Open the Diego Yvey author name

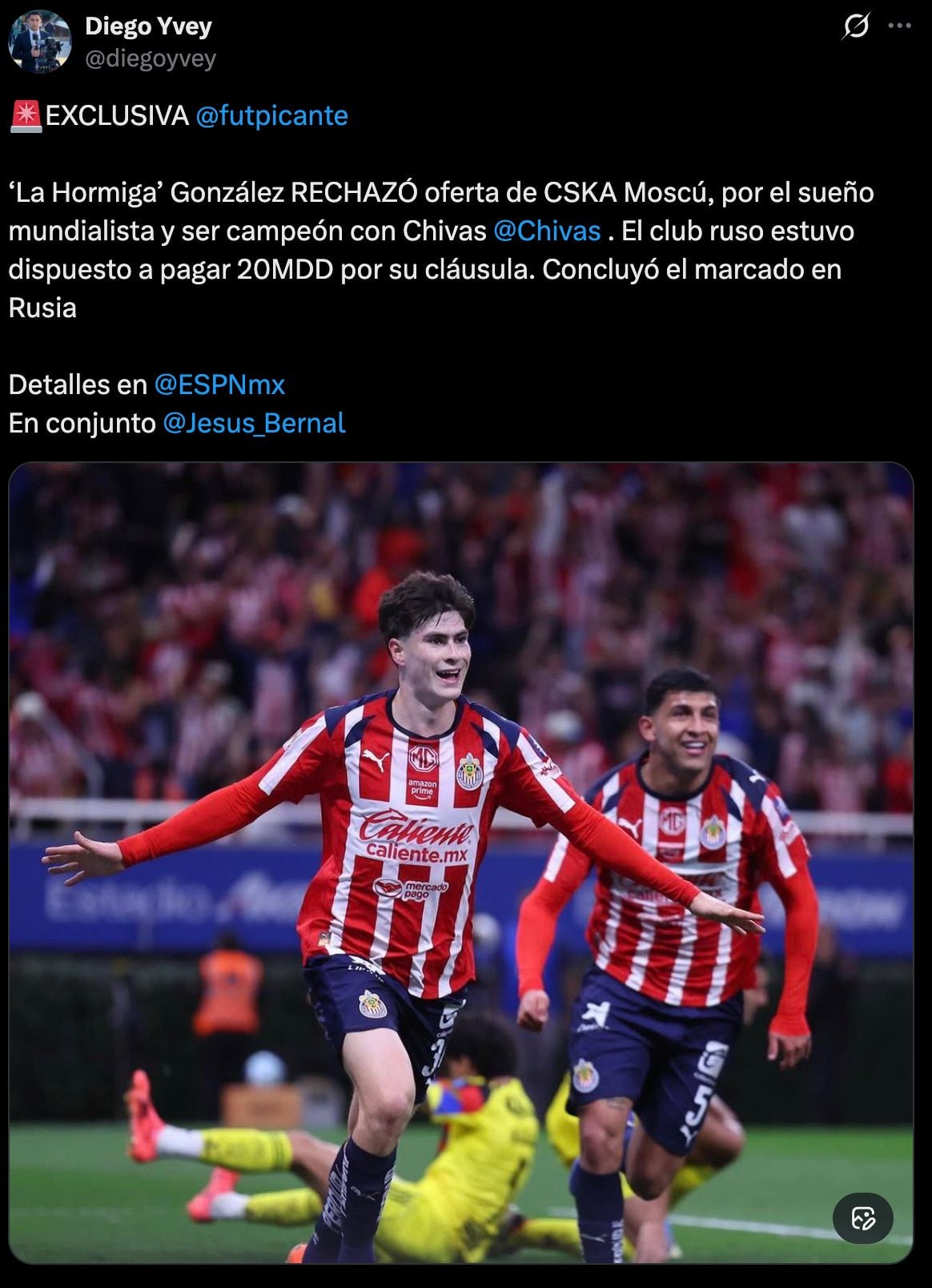(148, 26)
